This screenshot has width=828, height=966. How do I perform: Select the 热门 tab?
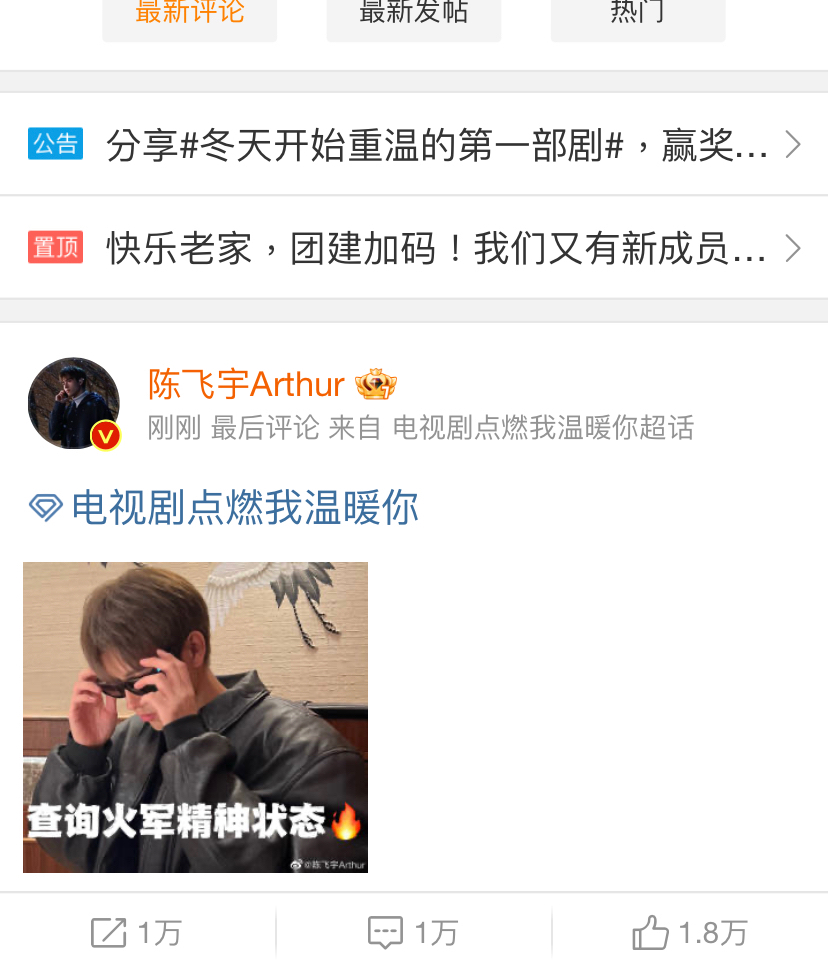[x=637, y=15]
